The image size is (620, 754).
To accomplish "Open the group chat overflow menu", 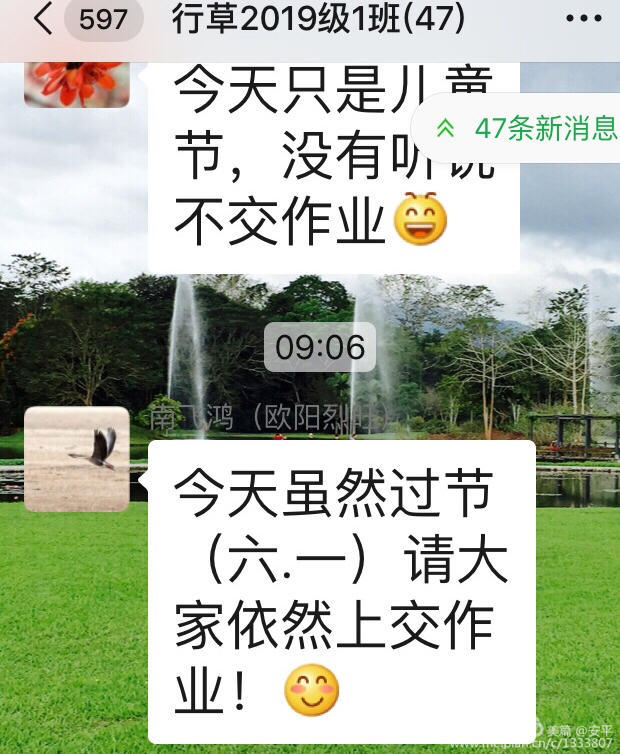I will point(583,19).
